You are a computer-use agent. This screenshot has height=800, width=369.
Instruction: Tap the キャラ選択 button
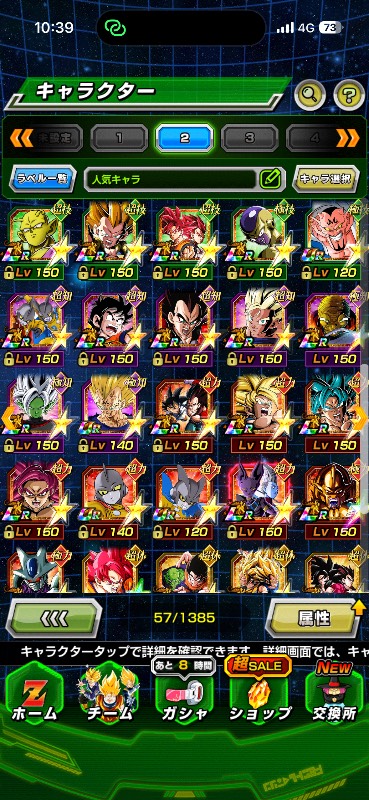326,179
